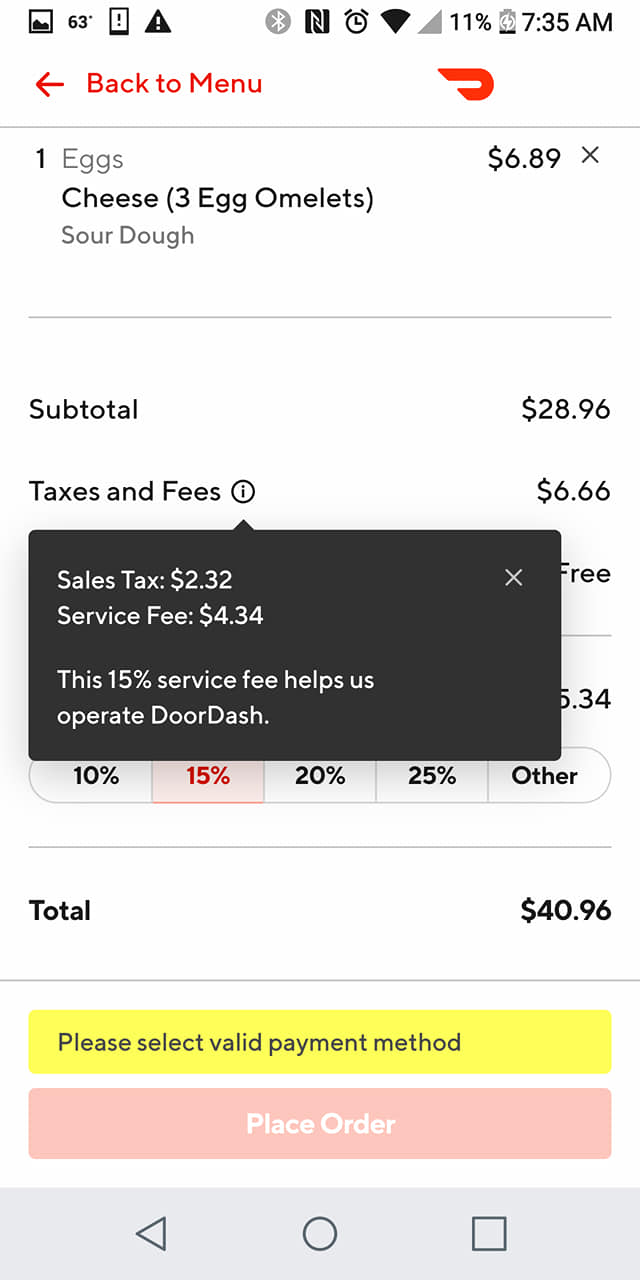This screenshot has height=1280, width=640.
Task: Remove the Eggs item from cart
Action: coord(590,155)
